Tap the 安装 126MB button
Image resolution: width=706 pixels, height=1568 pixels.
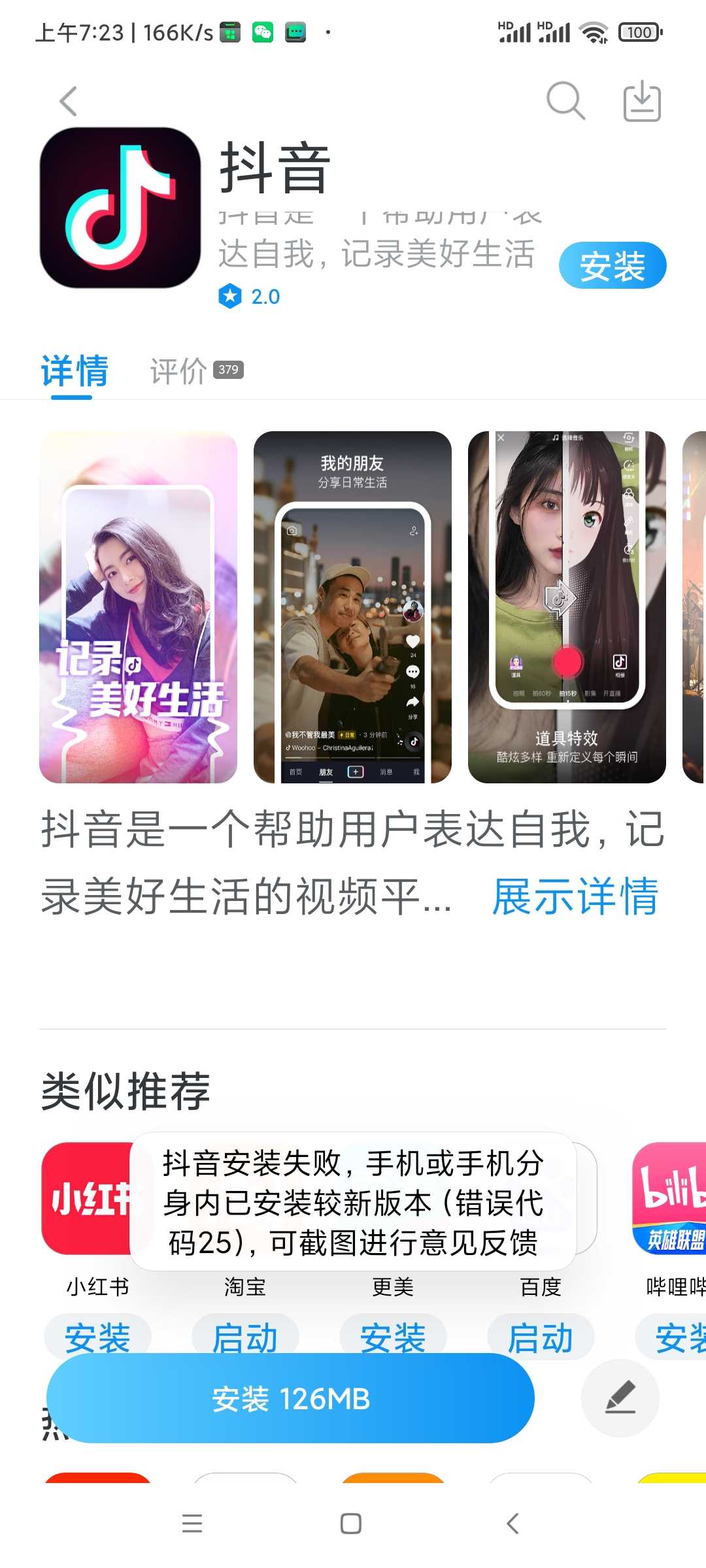[x=291, y=1399]
